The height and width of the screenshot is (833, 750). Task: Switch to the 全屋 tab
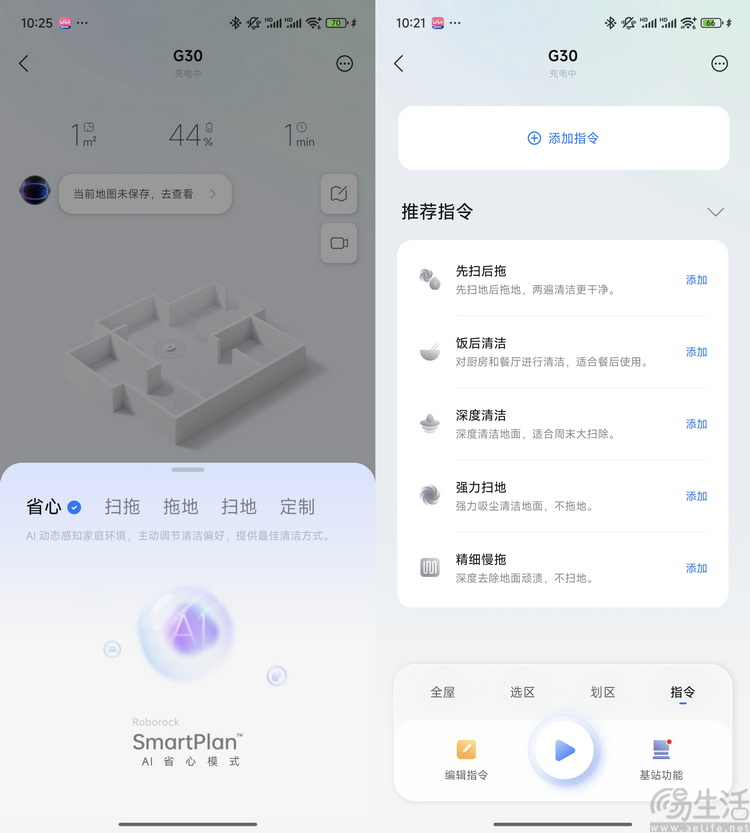[x=442, y=692]
